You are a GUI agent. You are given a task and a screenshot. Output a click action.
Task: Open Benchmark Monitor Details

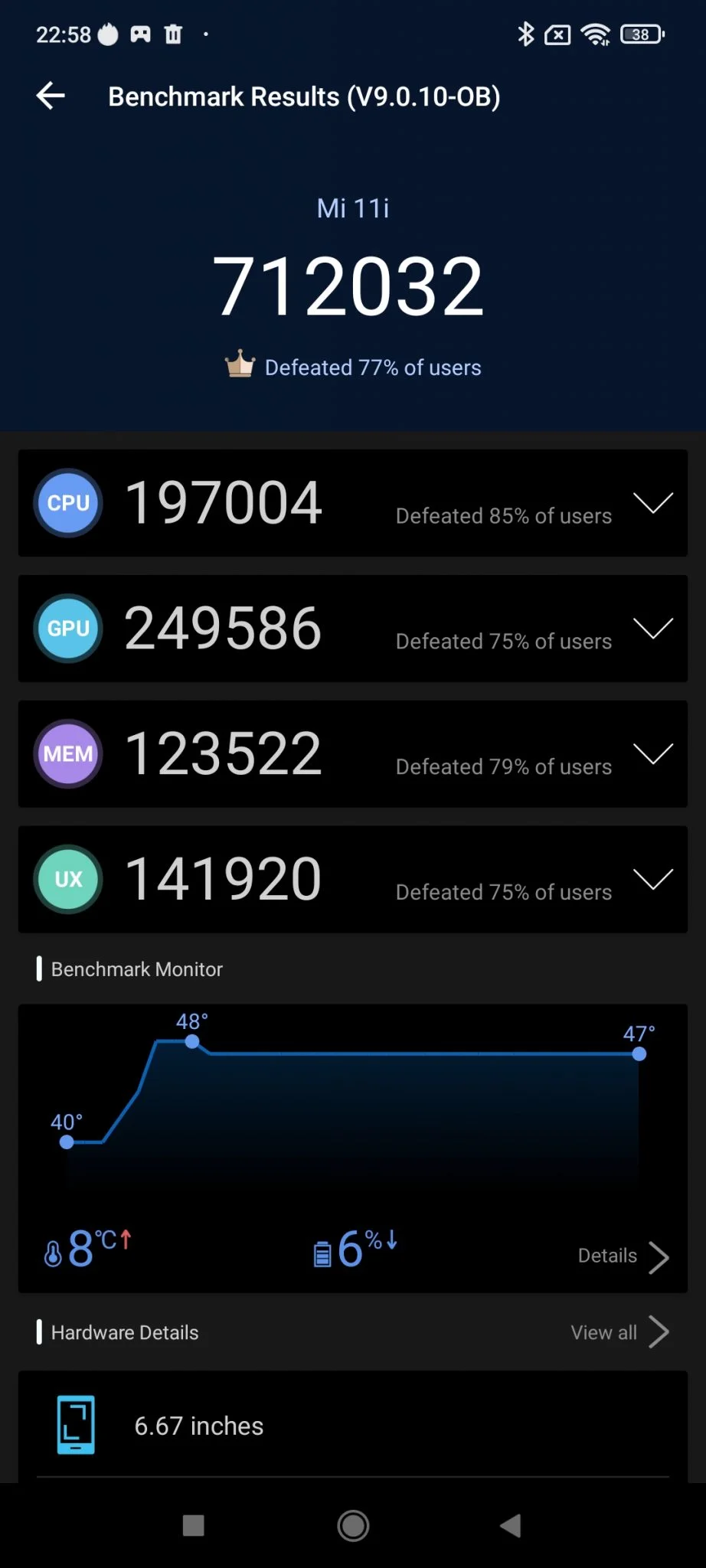coord(623,1256)
